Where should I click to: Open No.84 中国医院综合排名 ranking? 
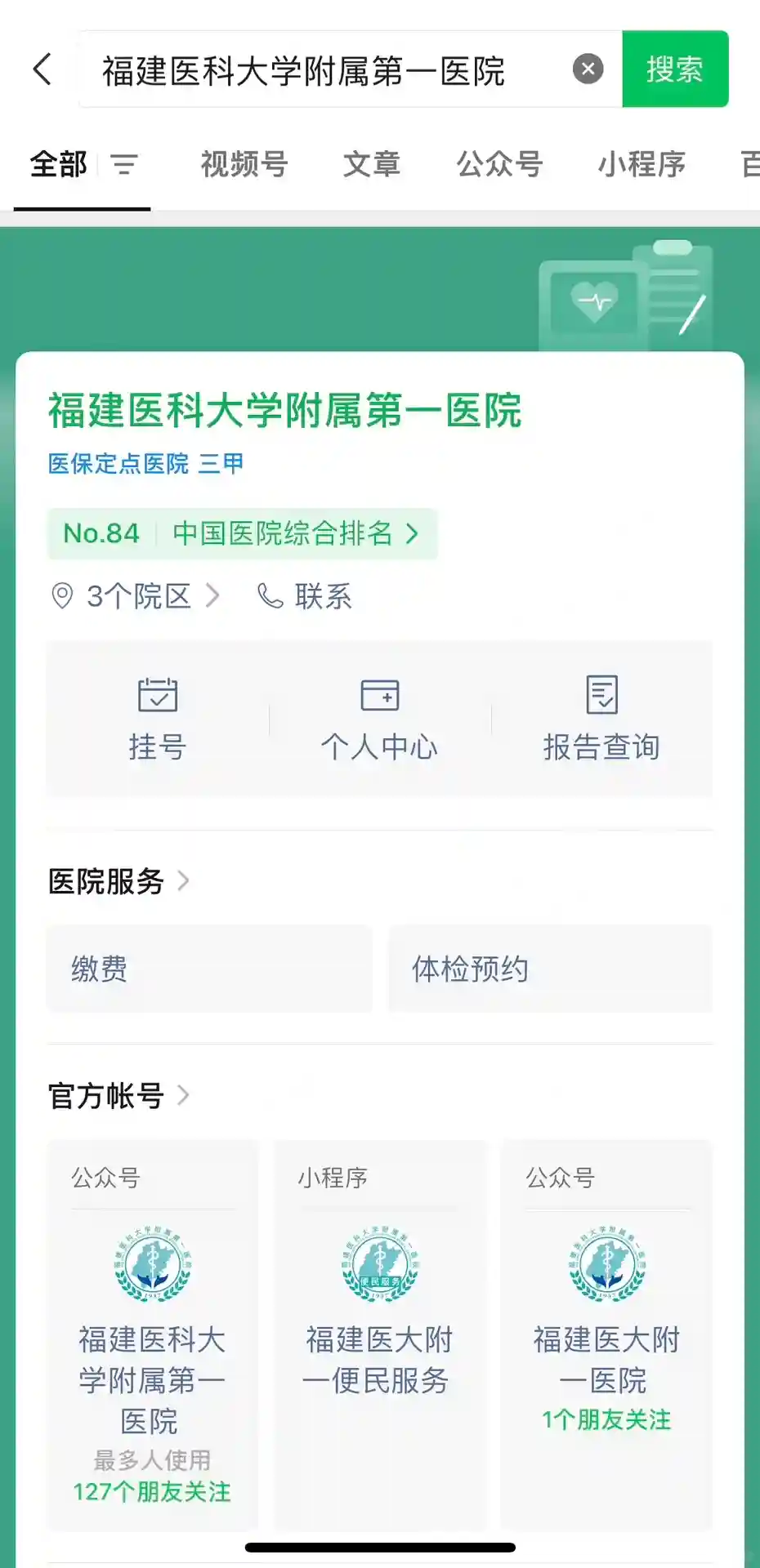point(242,534)
